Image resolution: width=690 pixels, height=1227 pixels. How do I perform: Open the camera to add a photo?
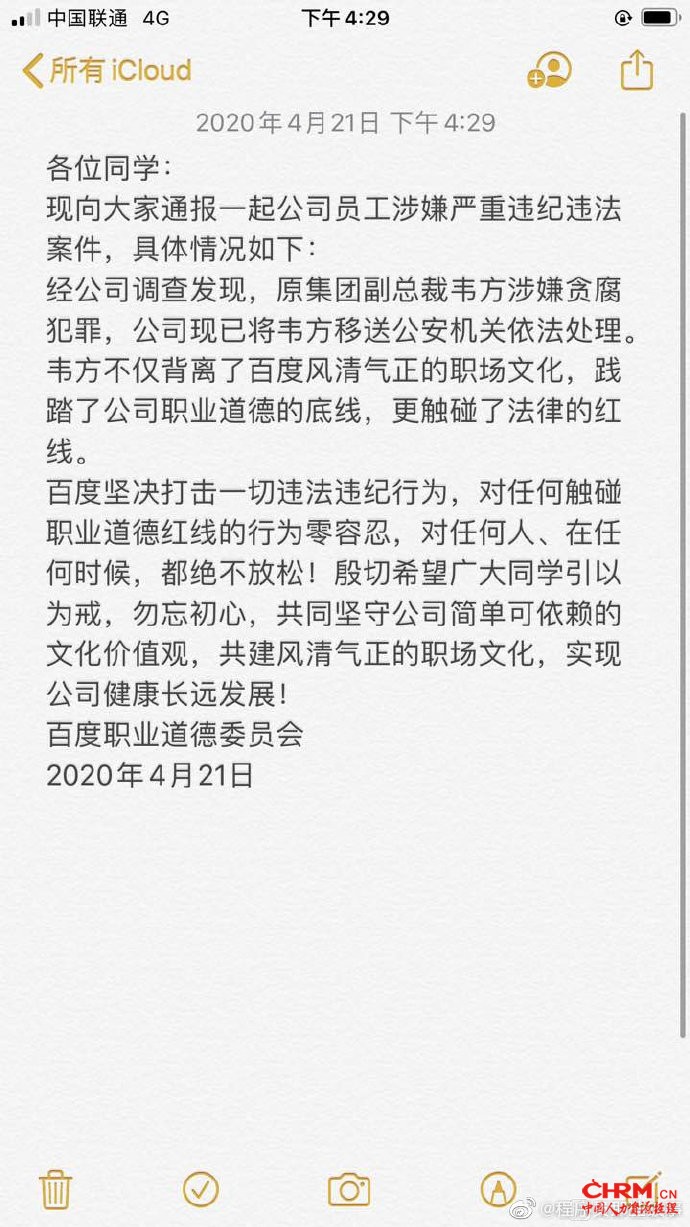tap(349, 1189)
